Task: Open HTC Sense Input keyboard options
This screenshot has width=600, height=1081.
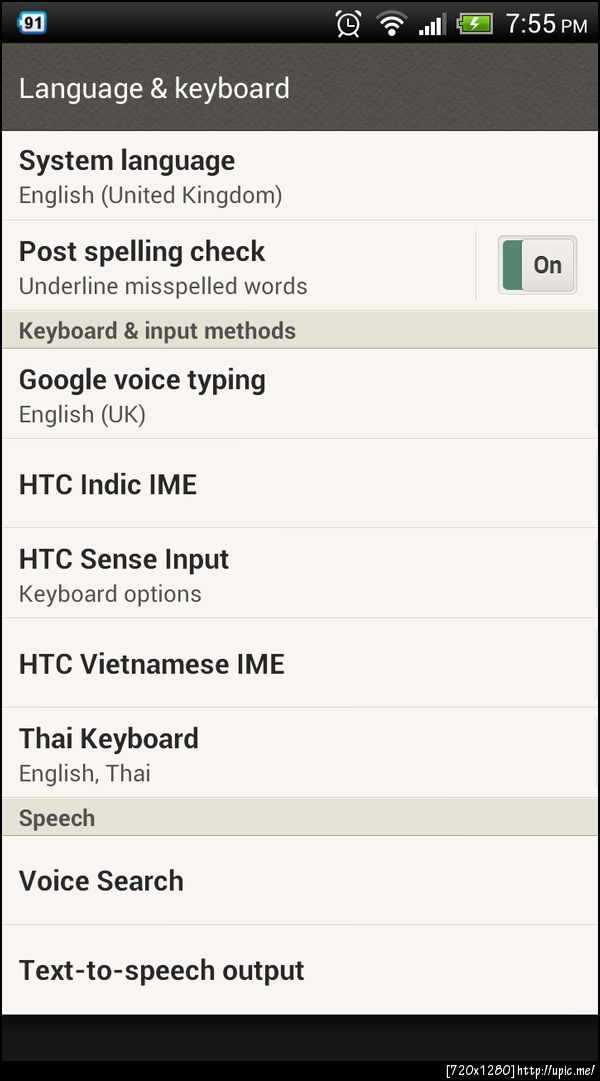Action: [300, 573]
